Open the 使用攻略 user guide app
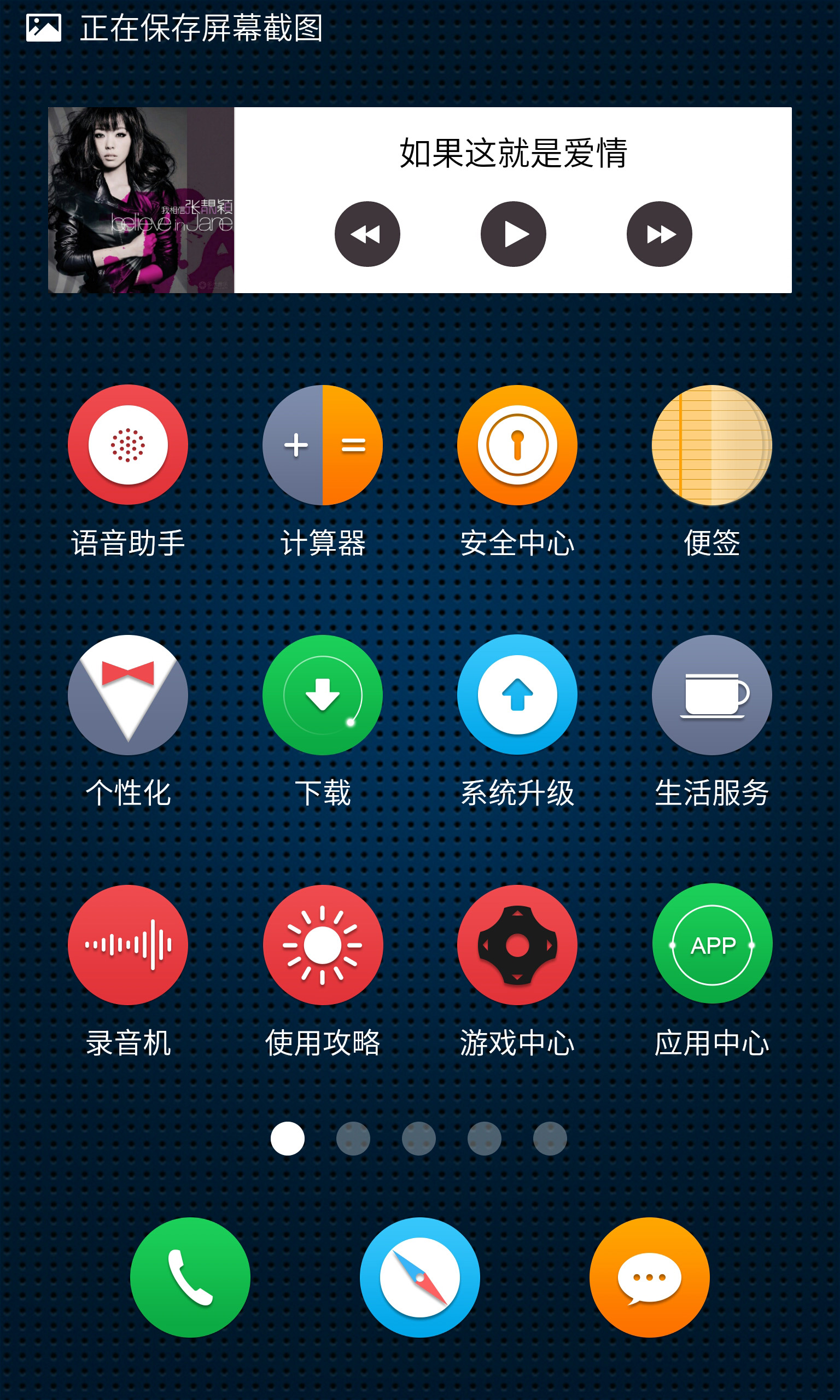This screenshot has width=840, height=1400. pyautogui.click(x=323, y=945)
